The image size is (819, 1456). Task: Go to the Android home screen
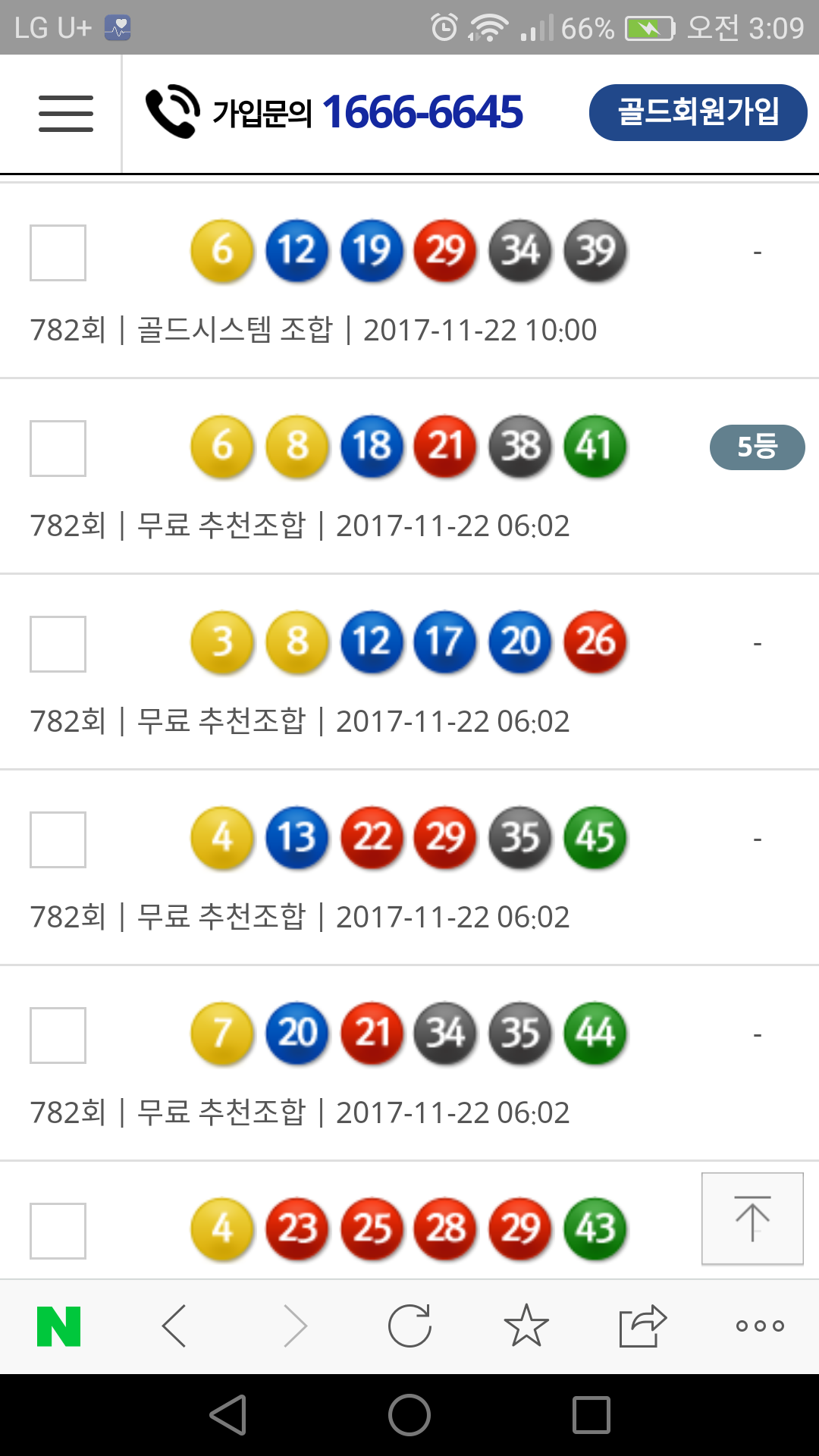pyautogui.click(x=409, y=1415)
